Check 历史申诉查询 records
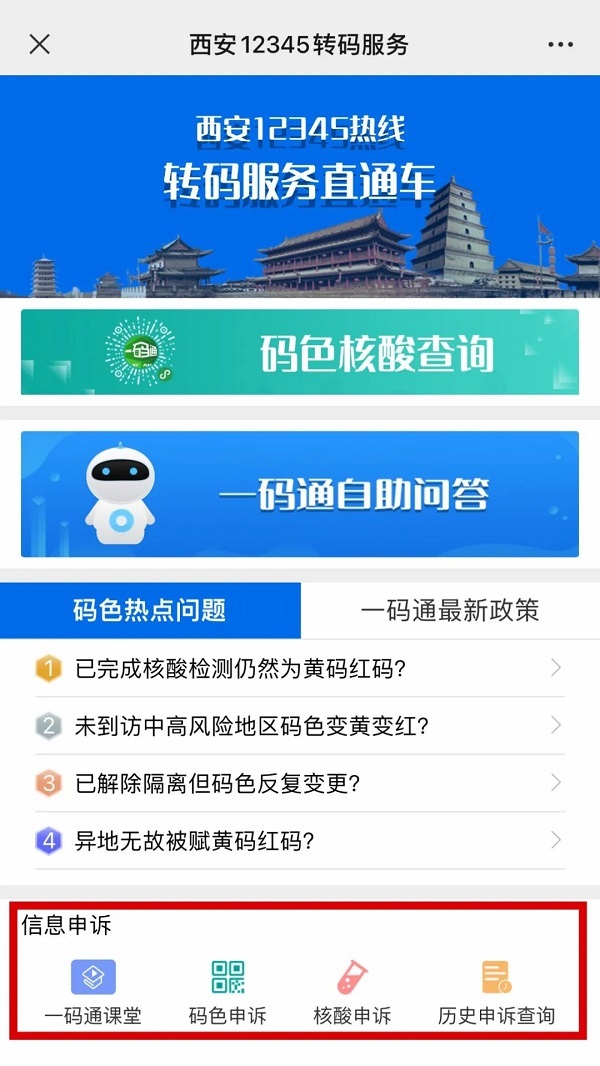This screenshot has height=1066, width=600. [496, 991]
